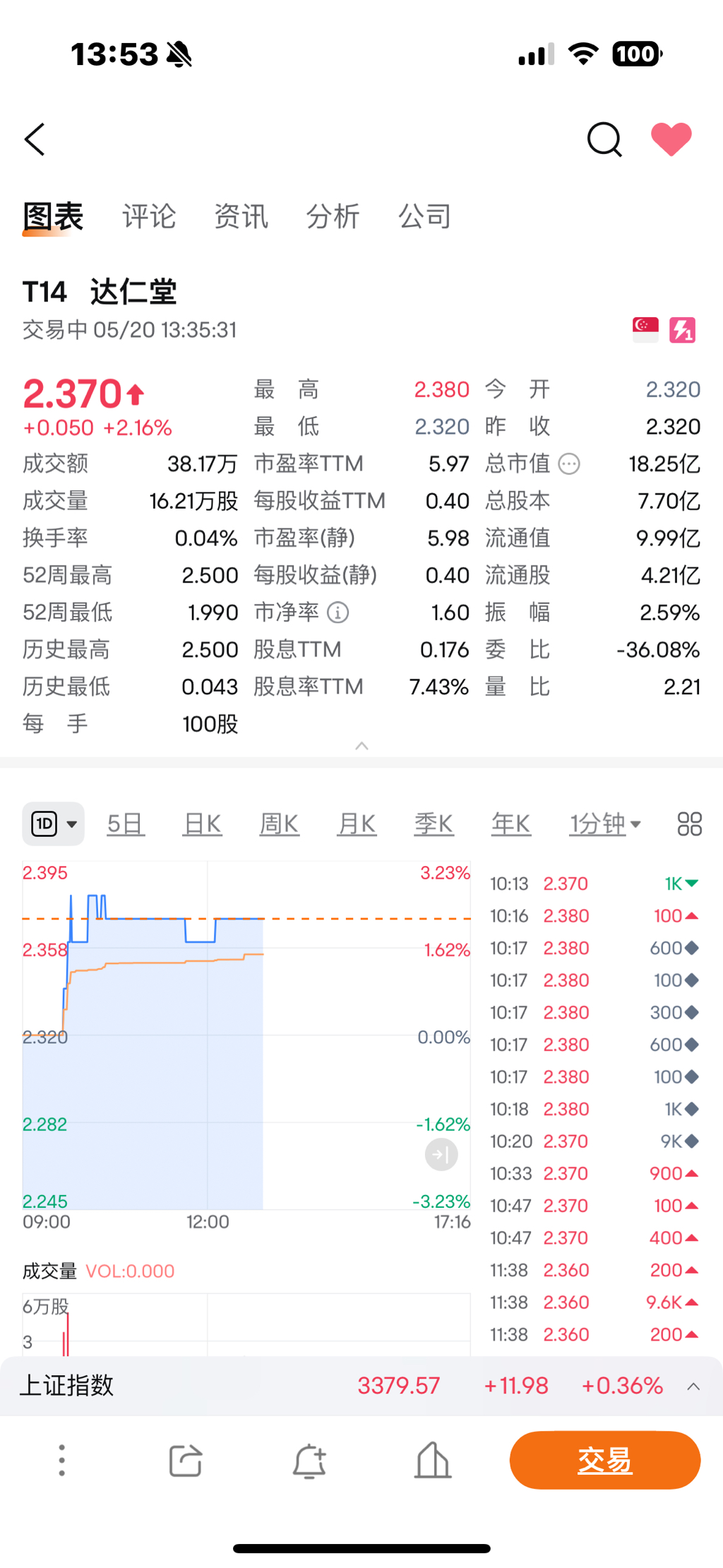Switch chart to 月K

pos(357,824)
